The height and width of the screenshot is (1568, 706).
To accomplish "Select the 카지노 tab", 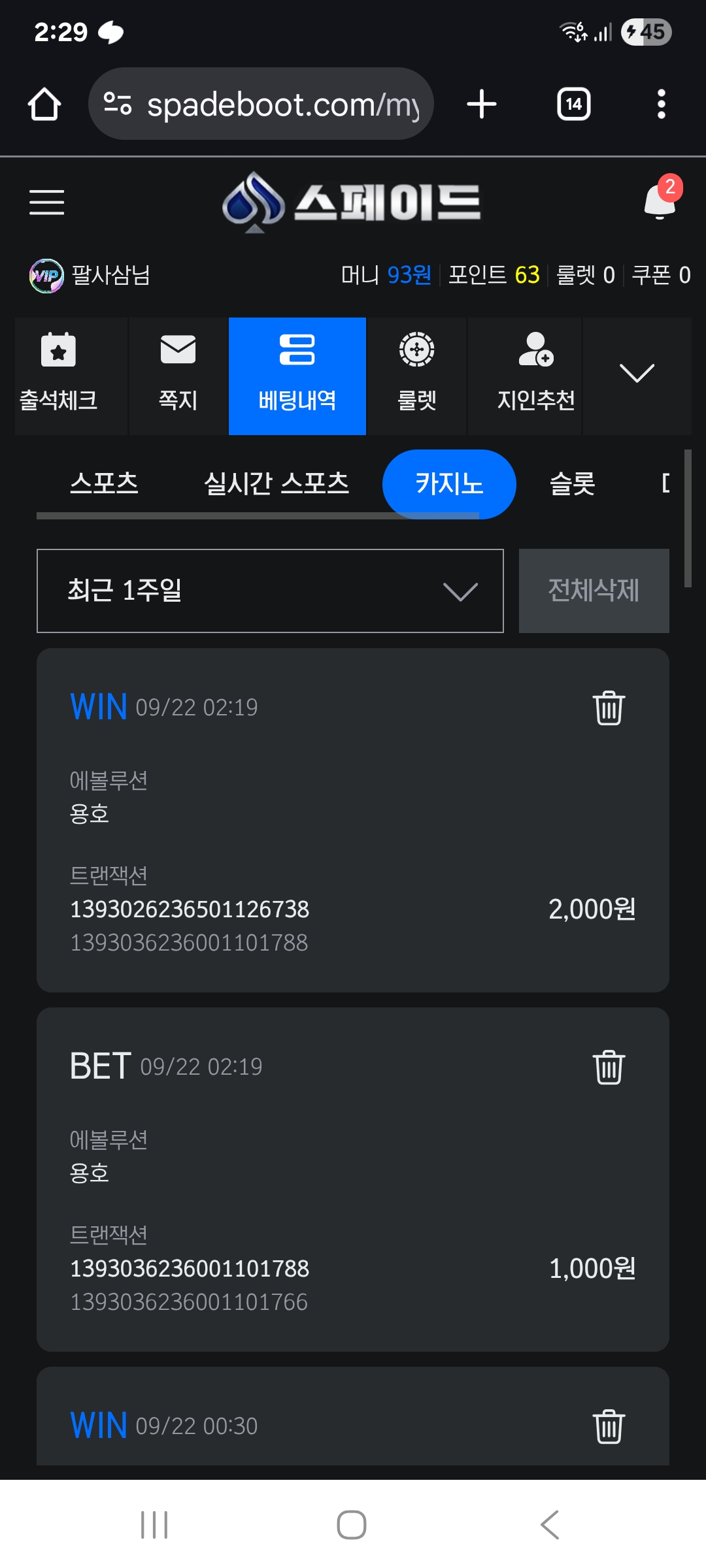I will [449, 484].
